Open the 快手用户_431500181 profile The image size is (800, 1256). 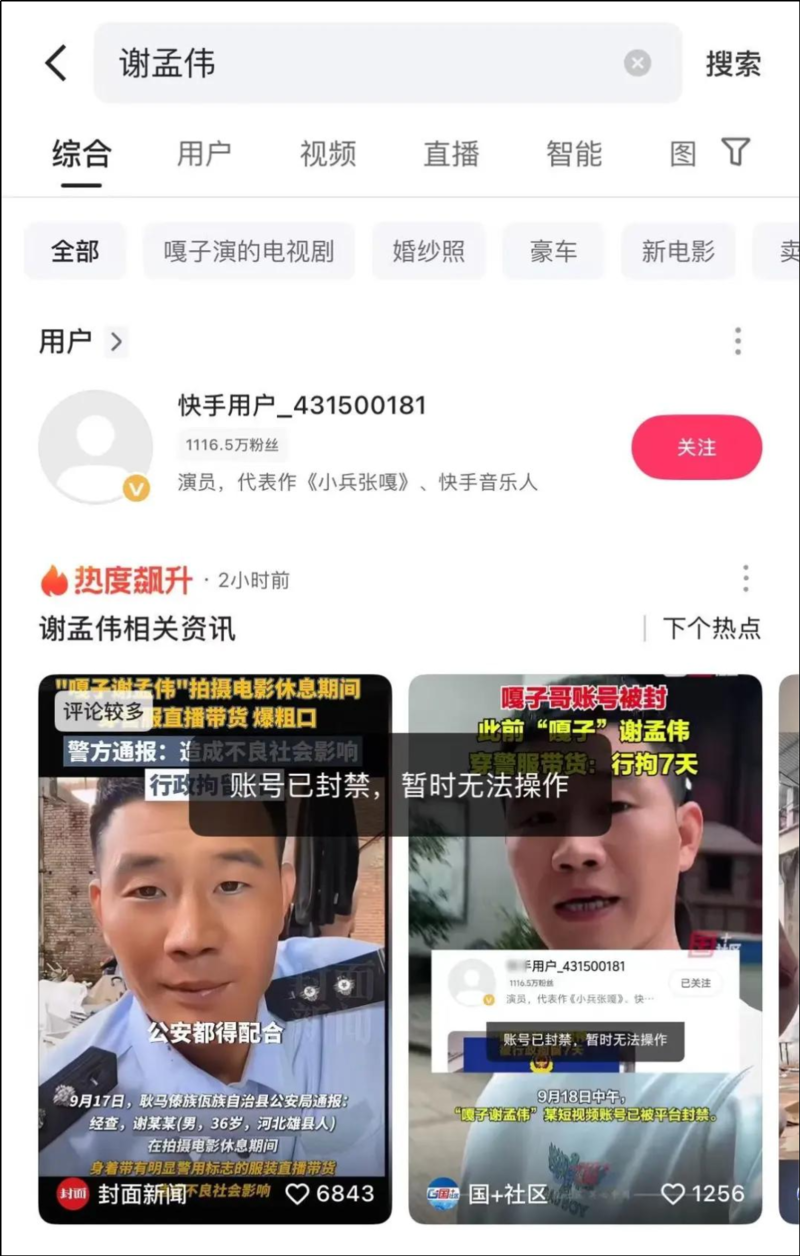[x=300, y=406]
